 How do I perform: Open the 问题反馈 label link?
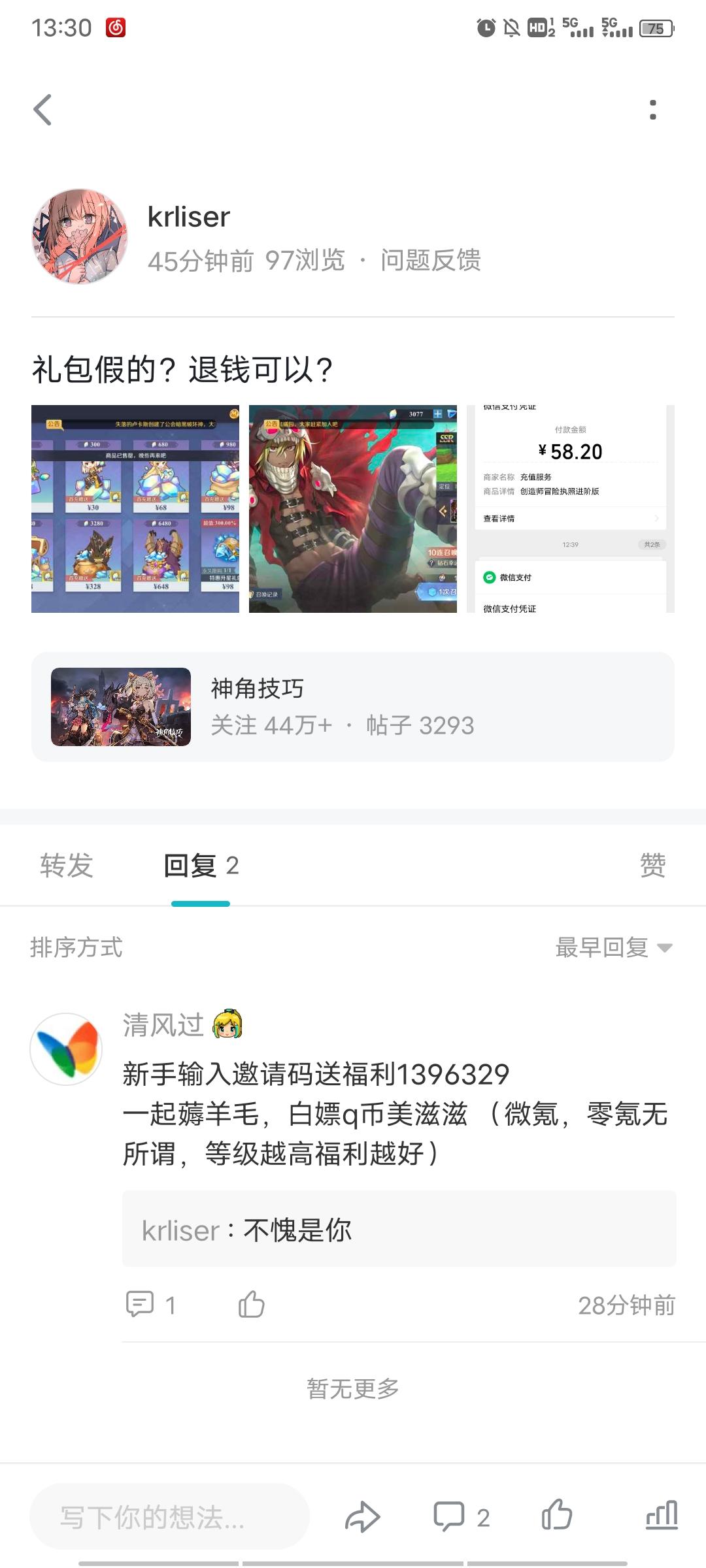coord(431,261)
